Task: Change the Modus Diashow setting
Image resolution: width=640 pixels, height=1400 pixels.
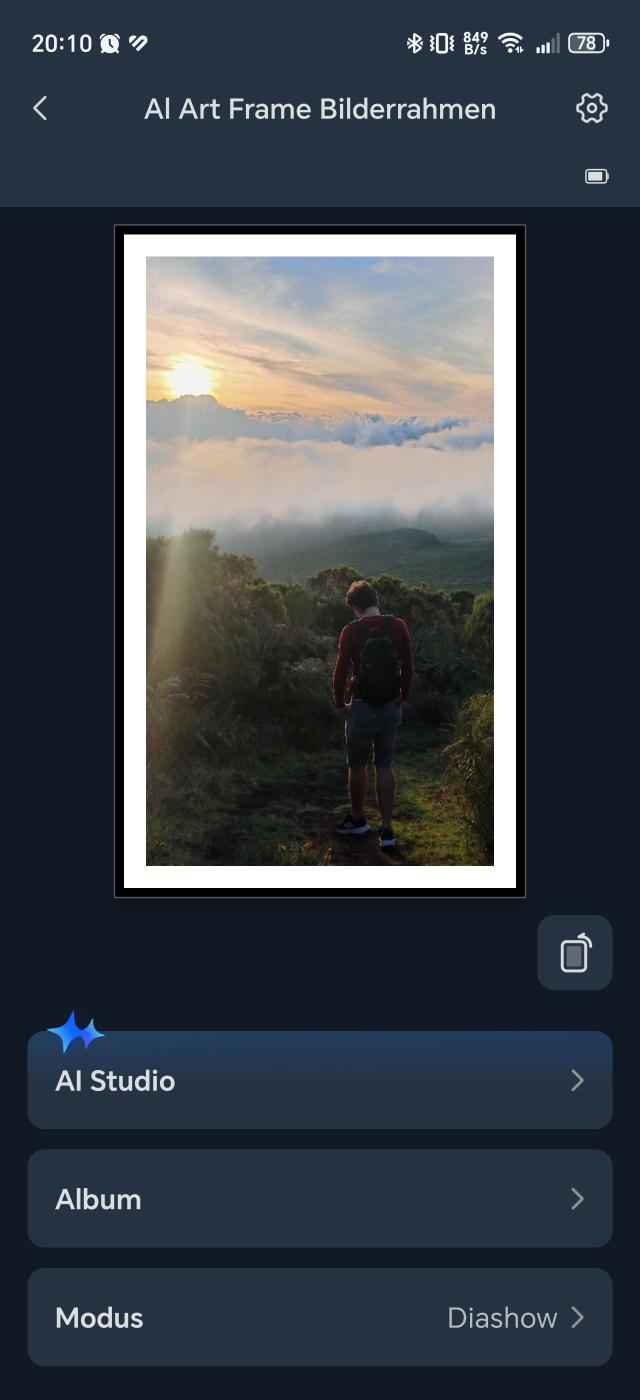Action: click(320, 1318)
